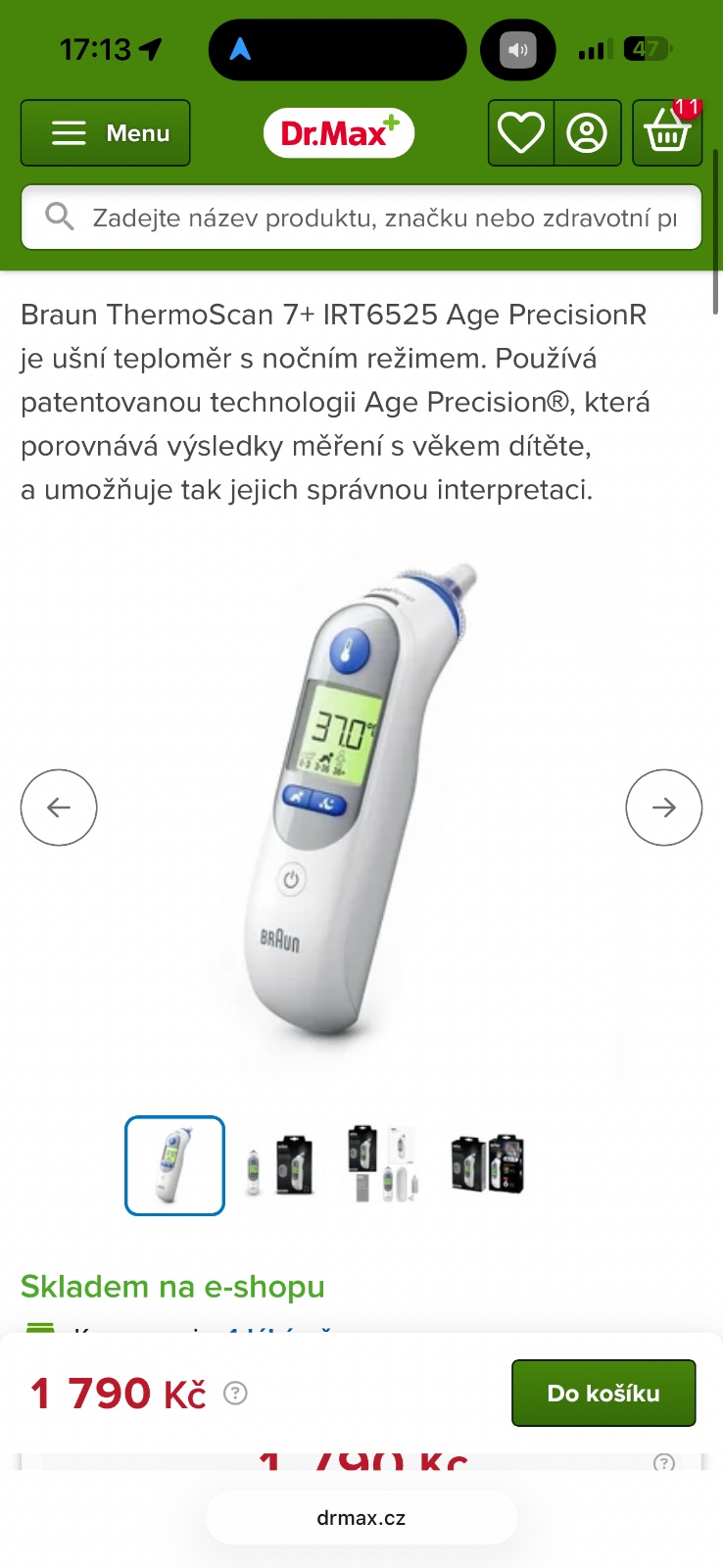Select the third thumbnail with package contents
This screenshot has height=1568, width=723.
coord(384,1165)
